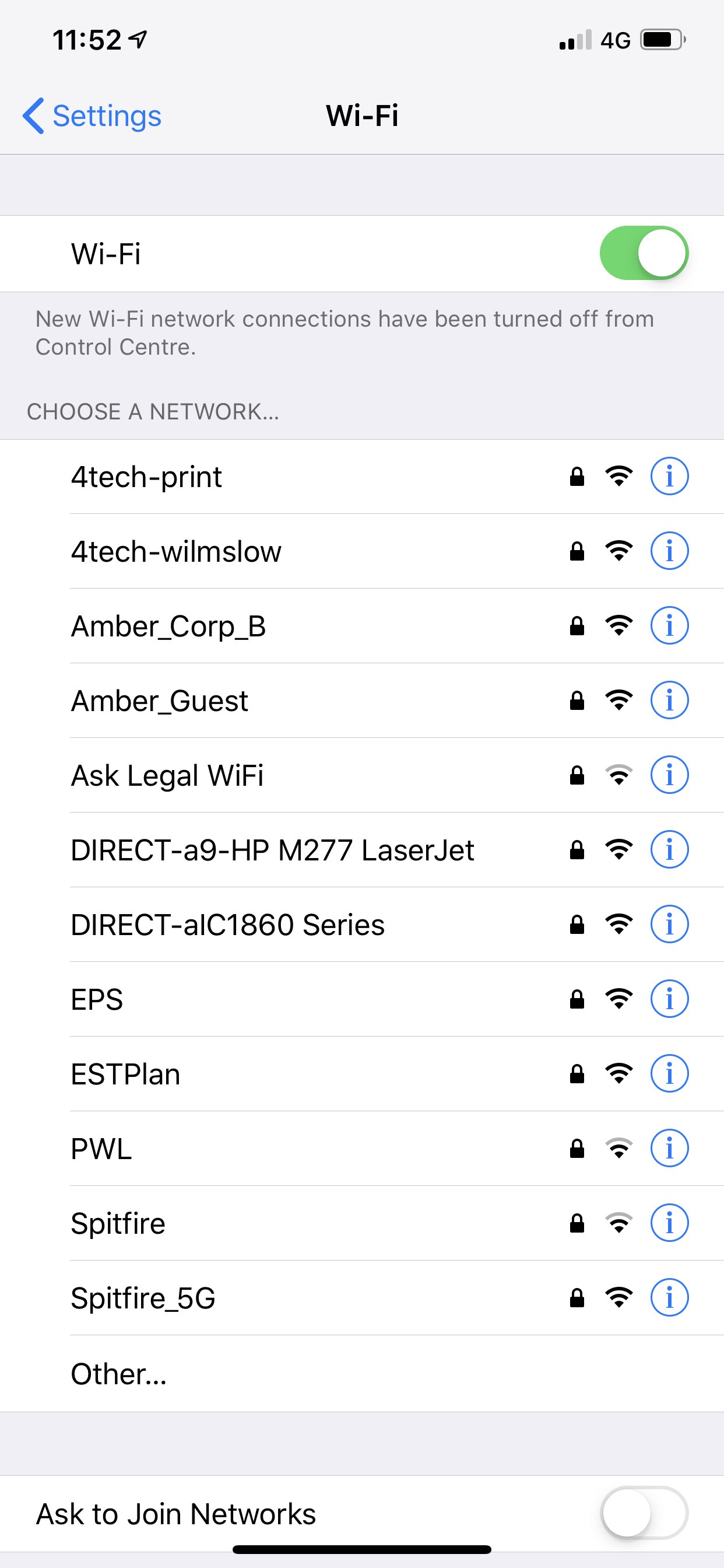
Task: Turn off the Wi-Fi switch
Action: click(644, 253)
